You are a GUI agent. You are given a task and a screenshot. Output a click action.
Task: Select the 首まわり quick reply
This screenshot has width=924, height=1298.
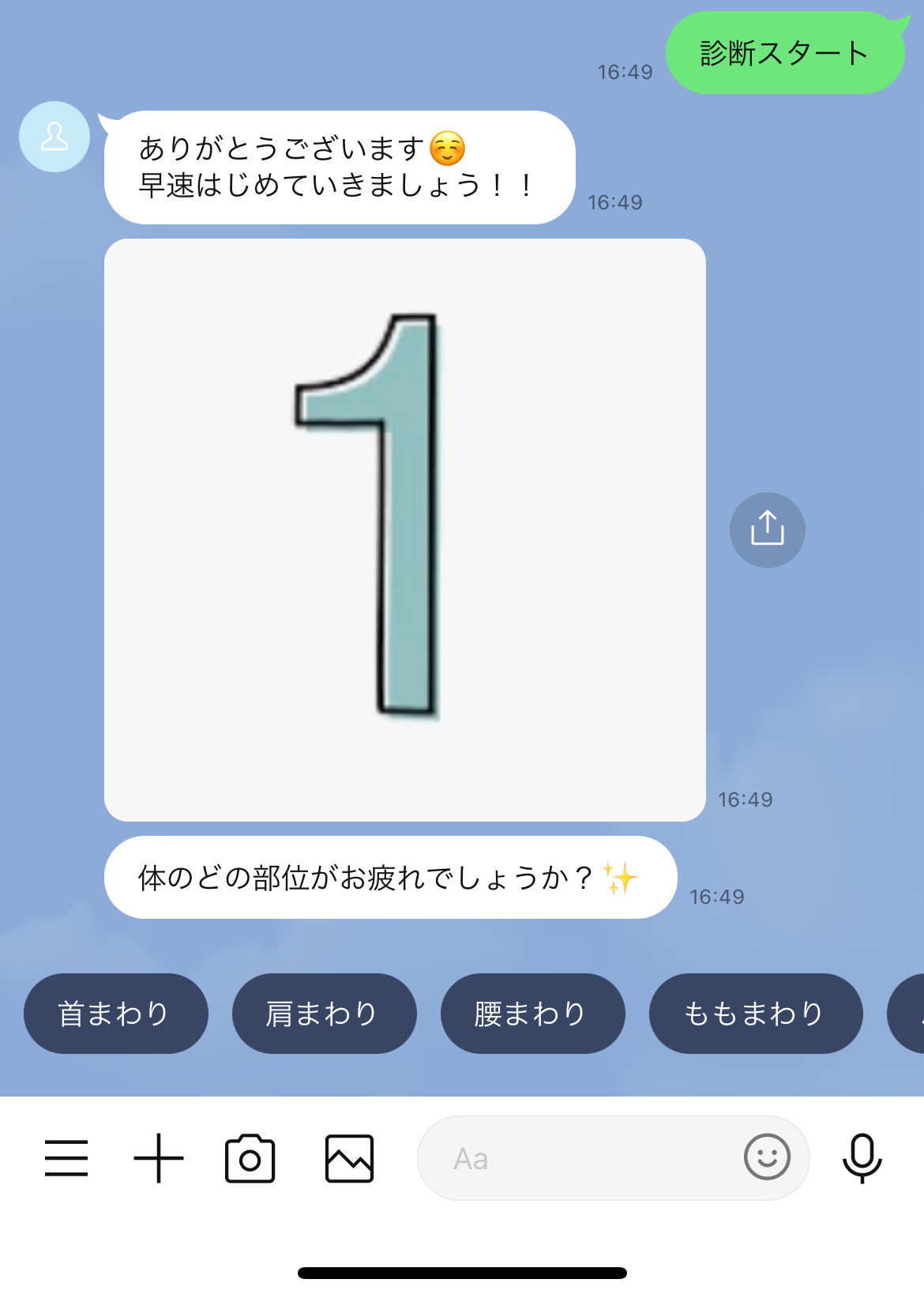pyautogui.click(x=115, y=1013)
